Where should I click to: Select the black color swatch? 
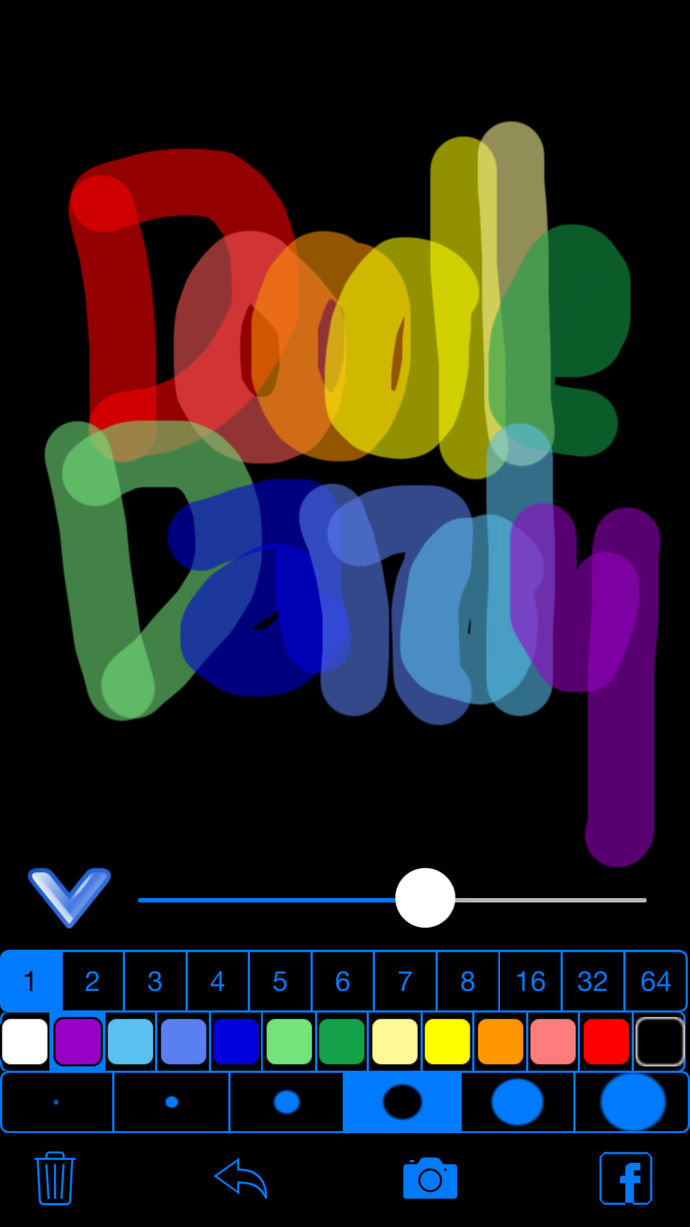[x=660, y=1042]
